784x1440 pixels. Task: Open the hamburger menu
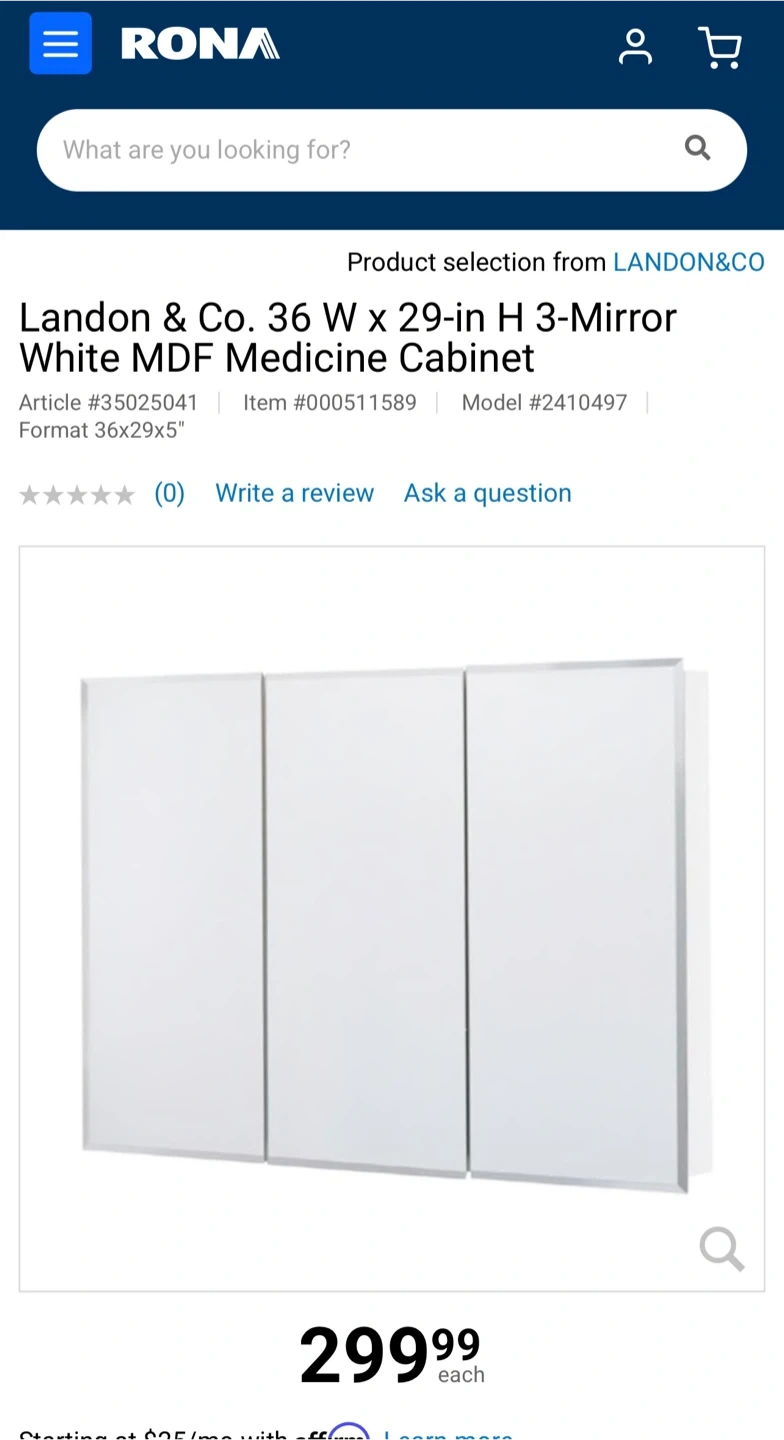pyautogui.click(x=60, y=44)
